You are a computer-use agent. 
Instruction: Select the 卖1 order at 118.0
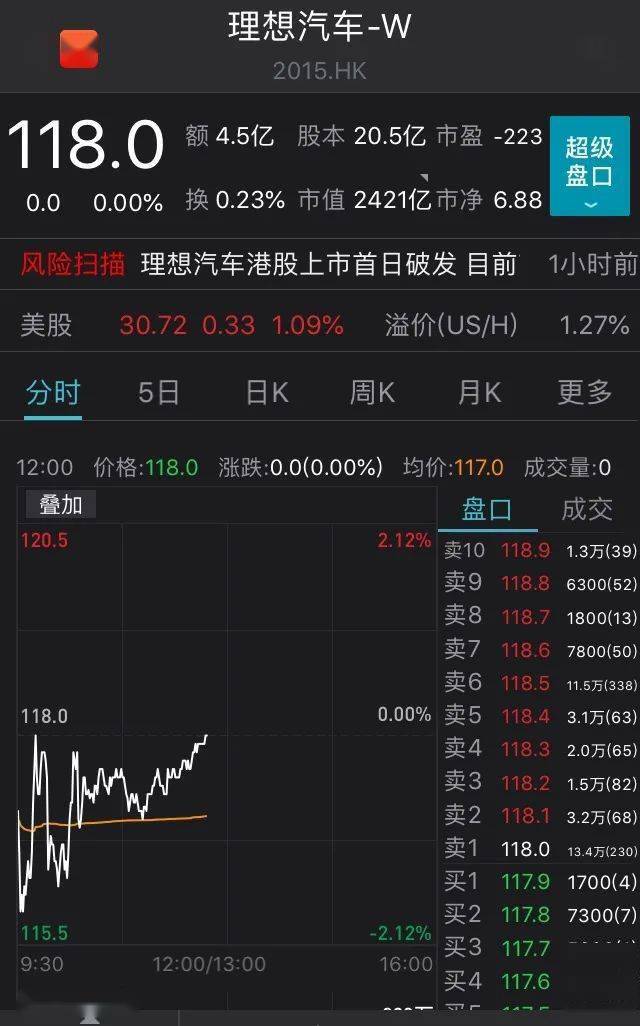(538, 849)
